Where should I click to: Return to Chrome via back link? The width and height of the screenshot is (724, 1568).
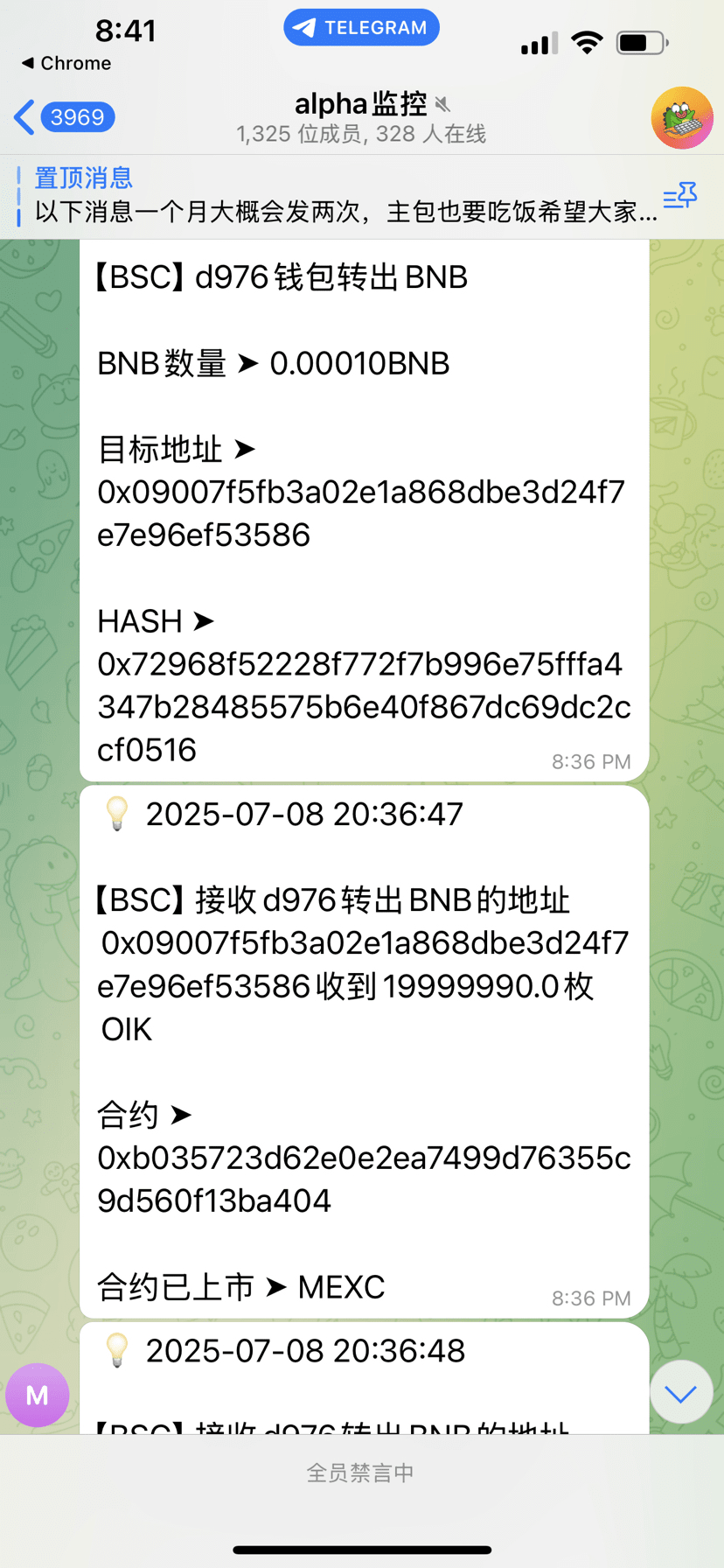[66, 63]
